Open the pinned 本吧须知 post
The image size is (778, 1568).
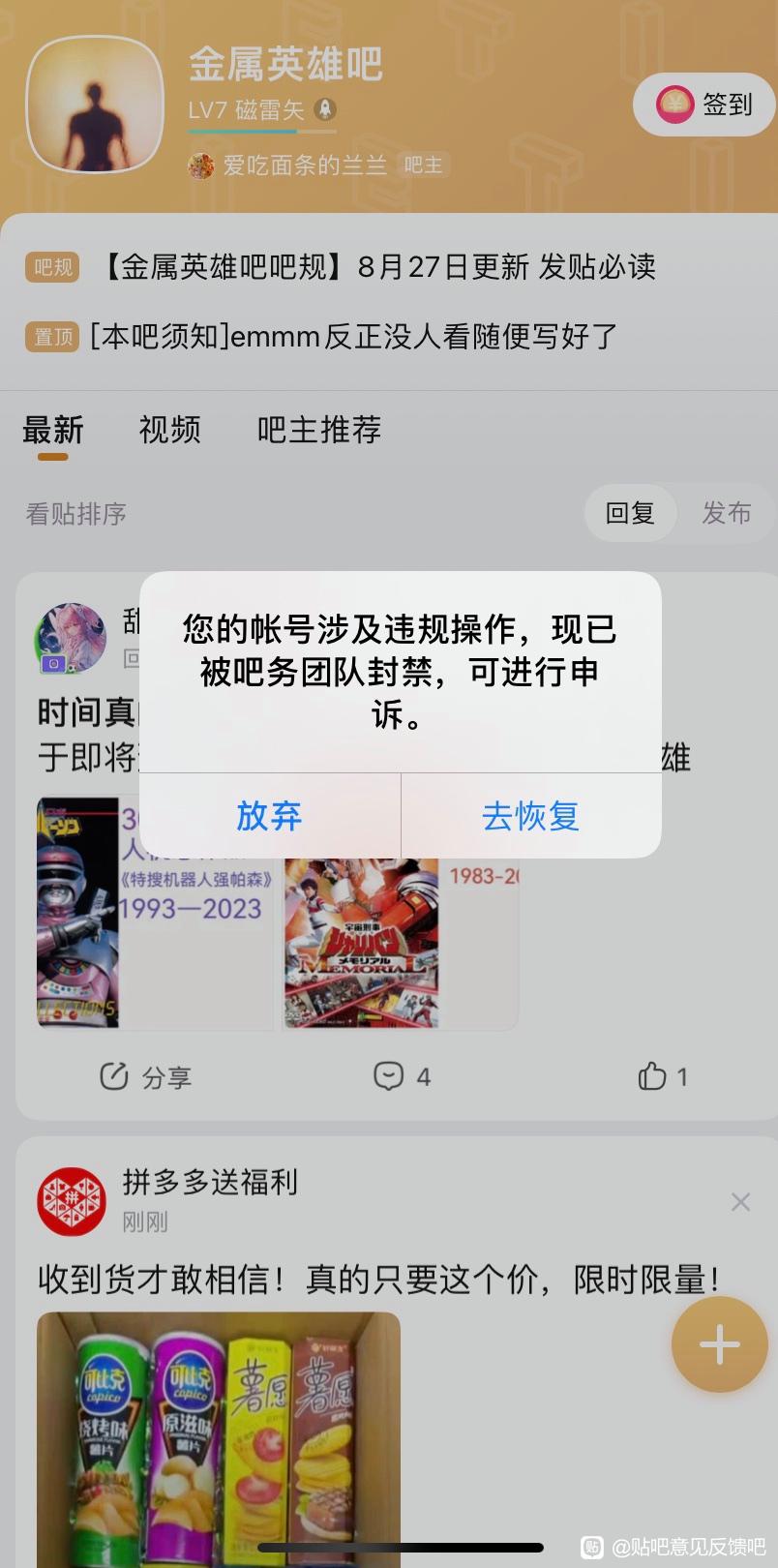[353, 336]
